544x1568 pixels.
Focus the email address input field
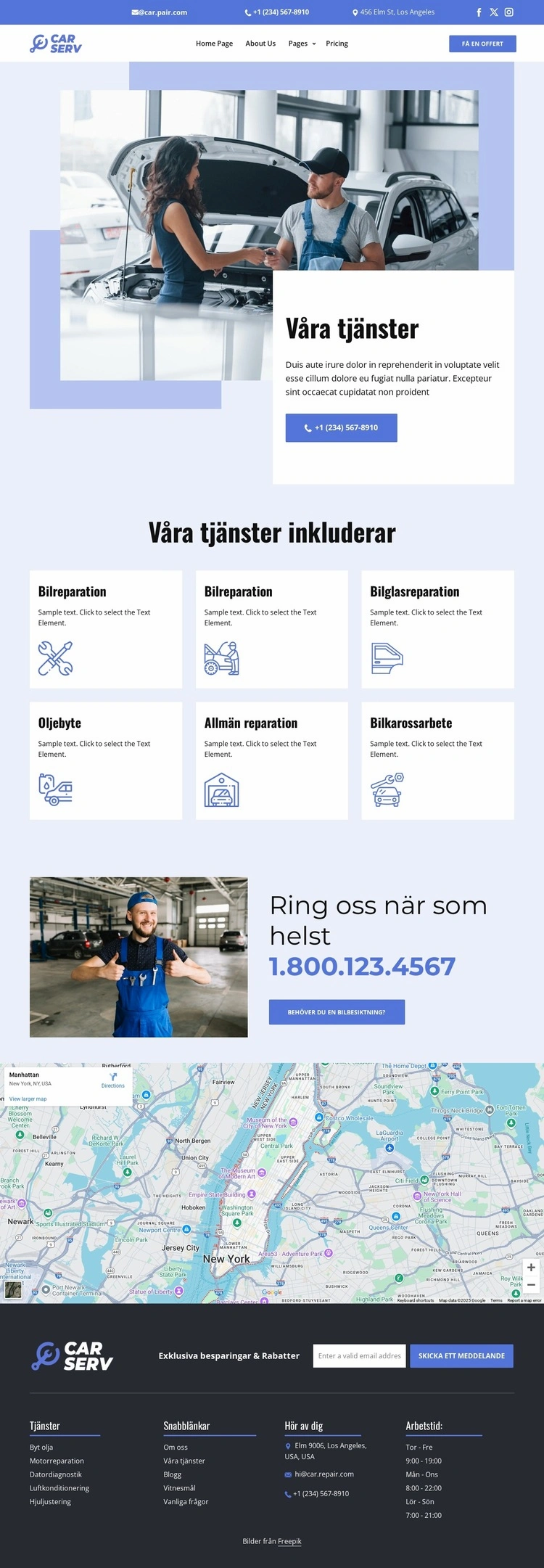[x=359, y=1355]
